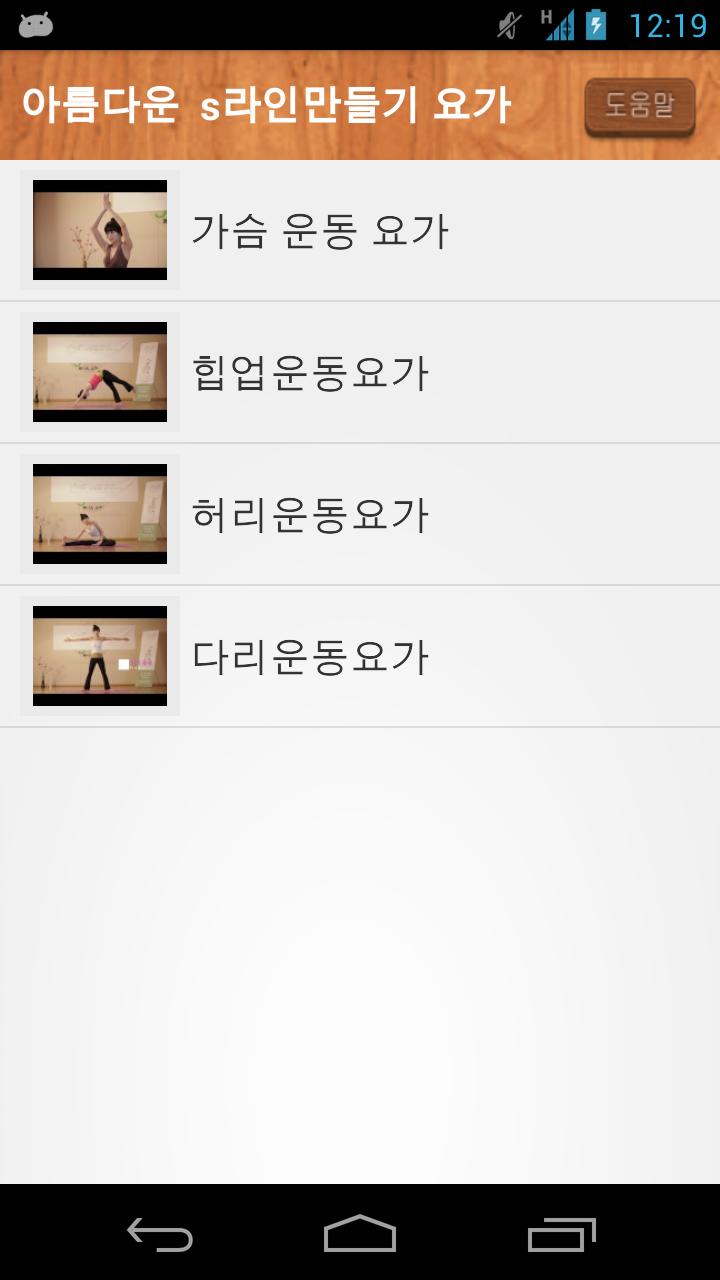This screenshot has width=720, height=1280.
Task: Go to the home screen
Action: (x=360, y=1234)
